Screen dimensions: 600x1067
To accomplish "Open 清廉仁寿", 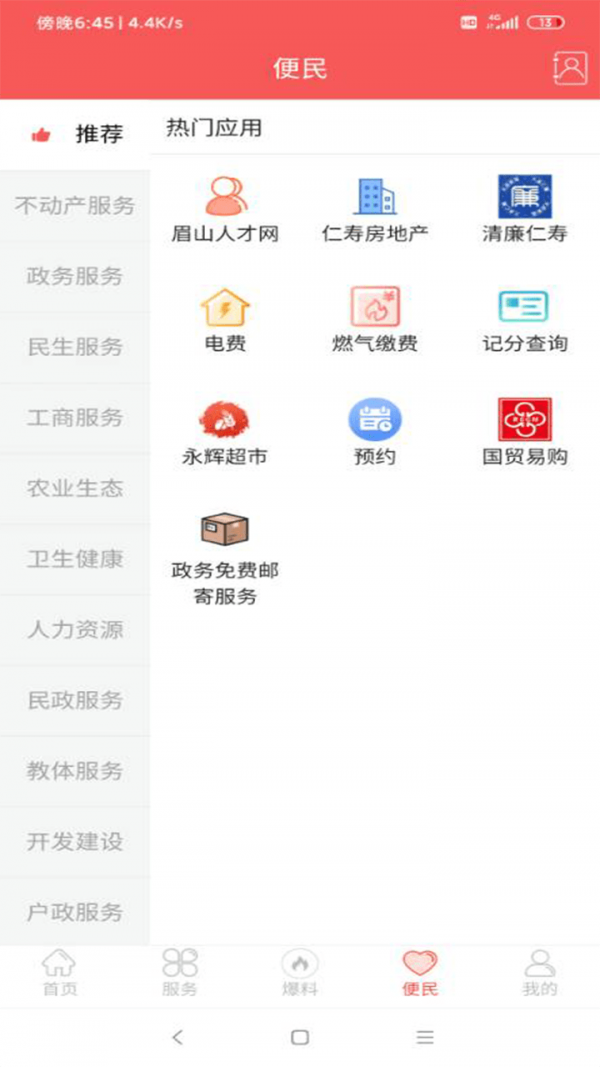I will [x=525, y=209].
